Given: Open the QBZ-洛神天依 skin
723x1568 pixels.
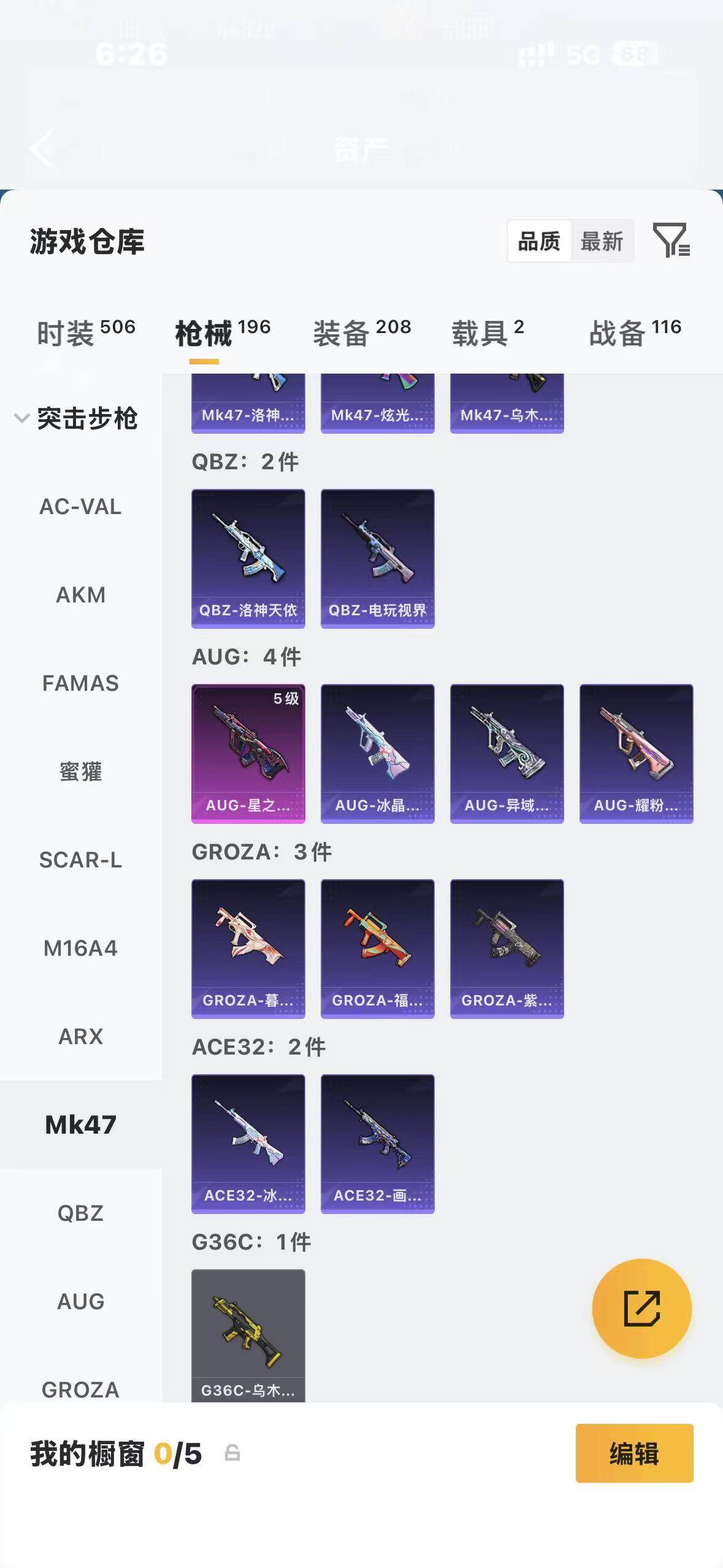Looking at the screenshot, I should (x=248, y=558).
